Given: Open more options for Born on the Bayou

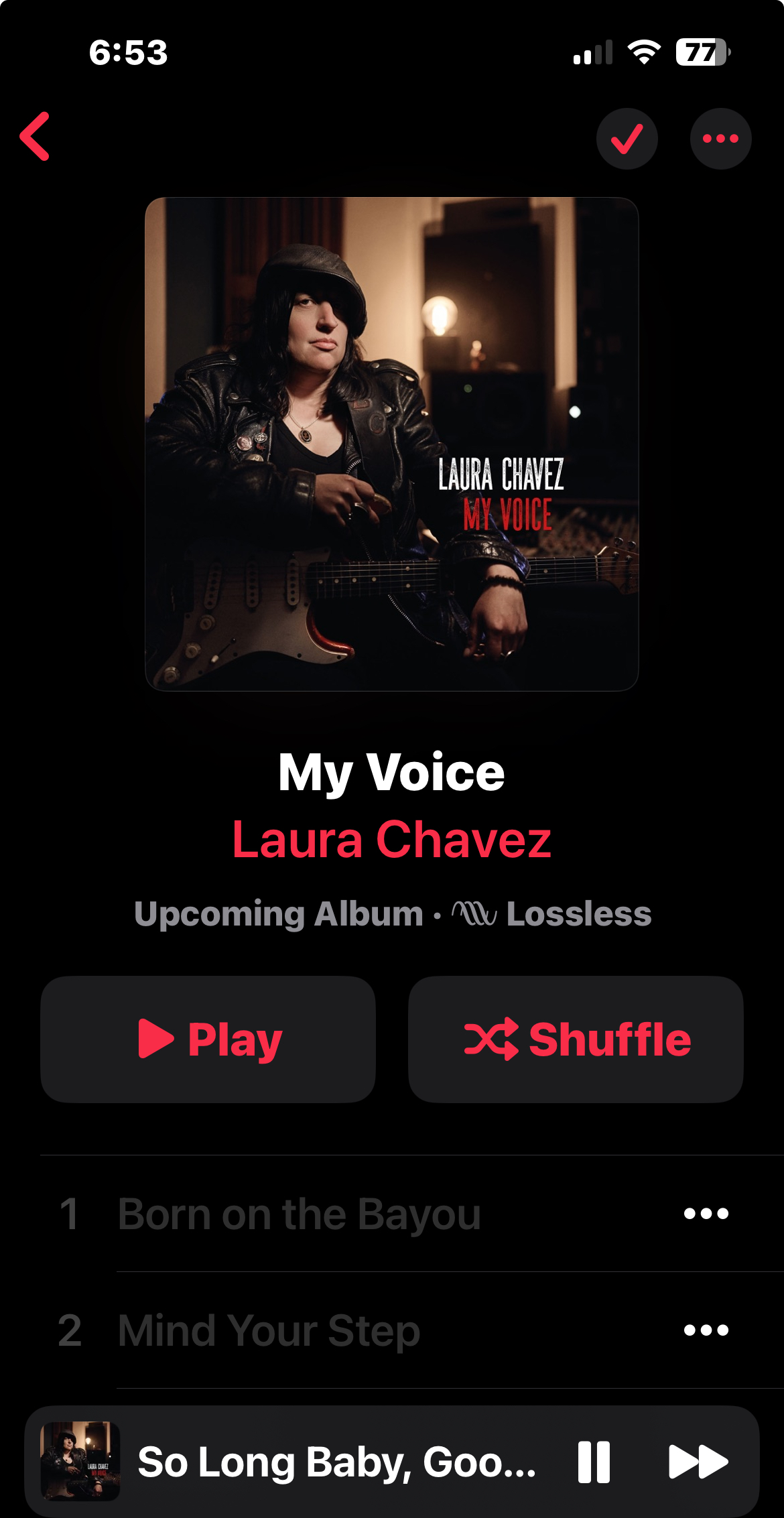Looking at the screenshot, I should coord(706,1214).
